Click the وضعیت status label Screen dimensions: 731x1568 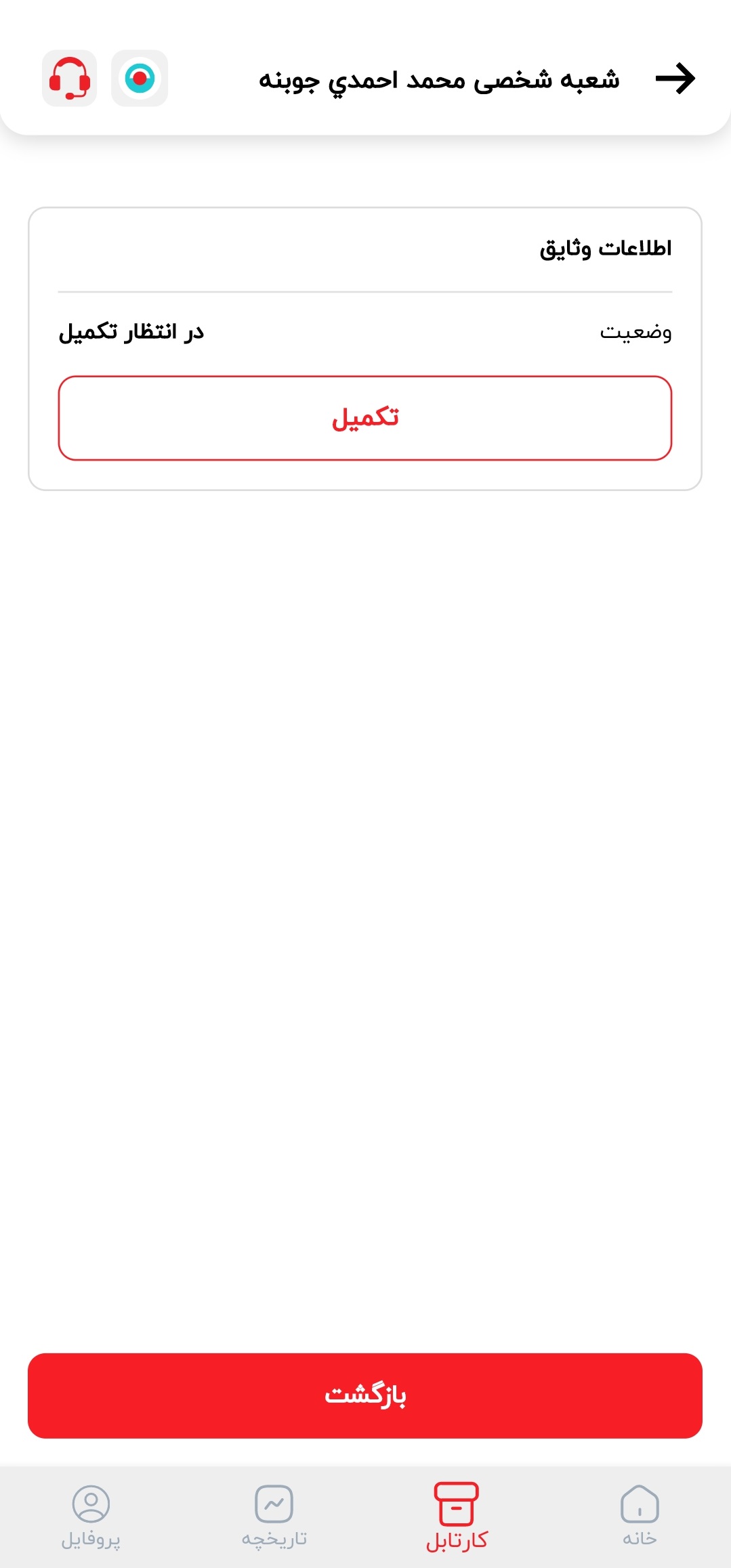636,332
